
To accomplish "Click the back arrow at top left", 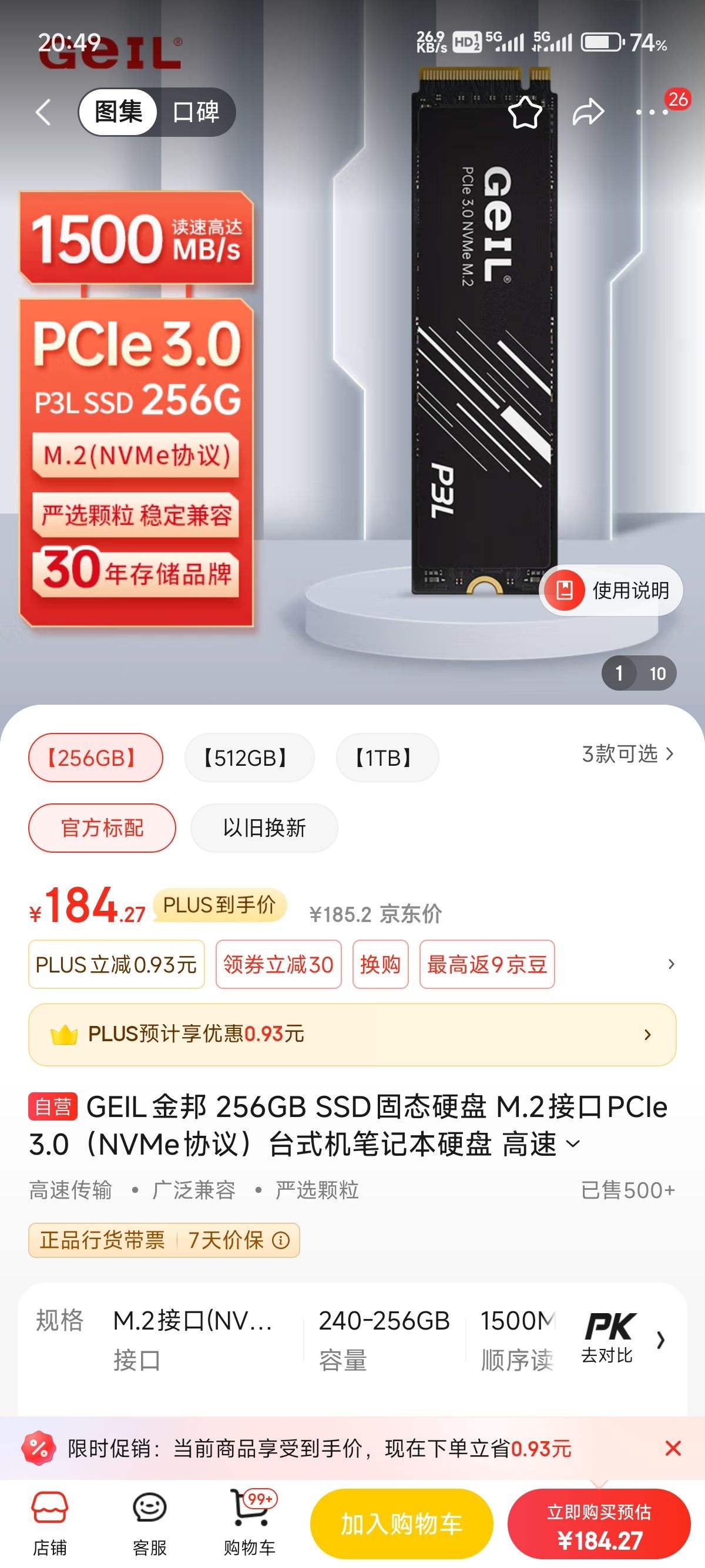I will tap(44, 112).
